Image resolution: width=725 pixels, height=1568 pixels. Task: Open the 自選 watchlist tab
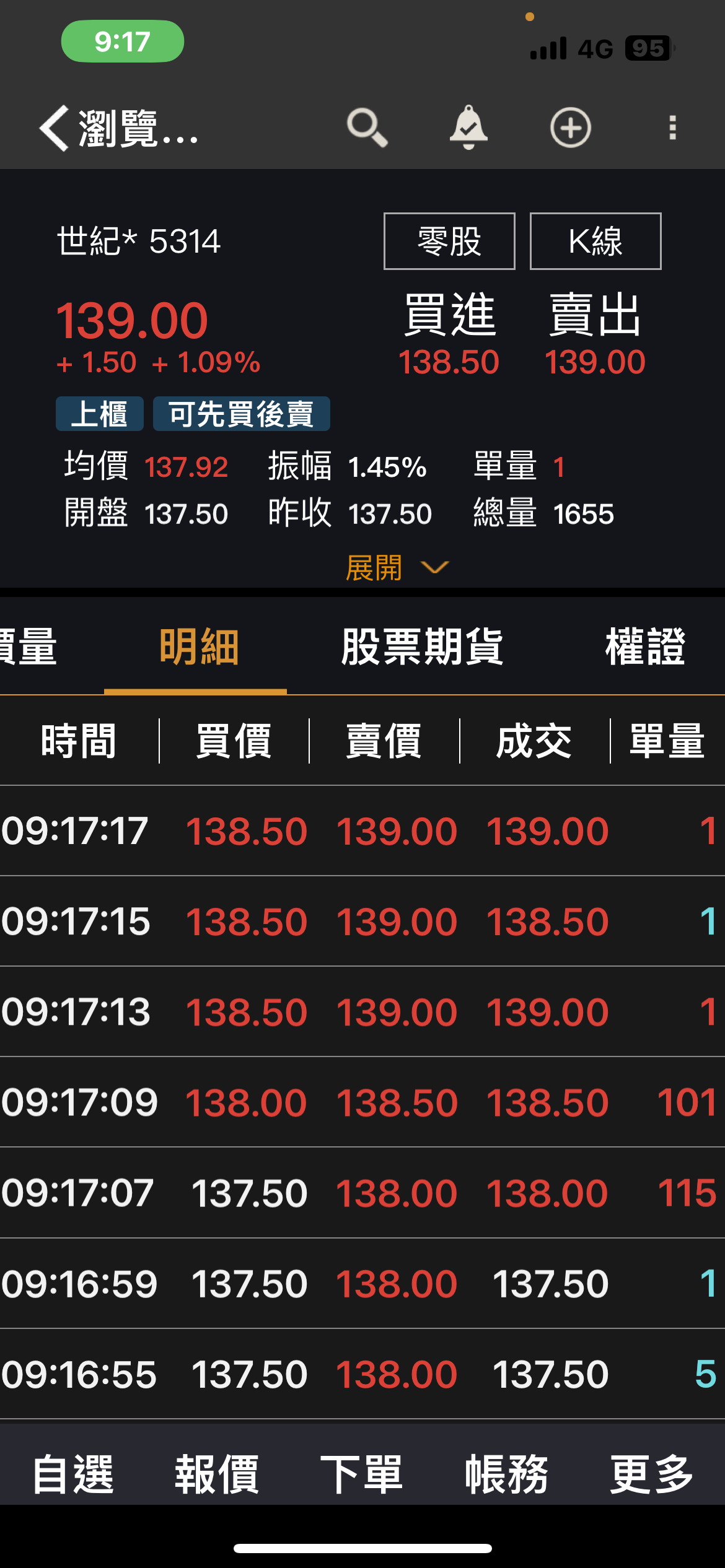click(72, 1474)
